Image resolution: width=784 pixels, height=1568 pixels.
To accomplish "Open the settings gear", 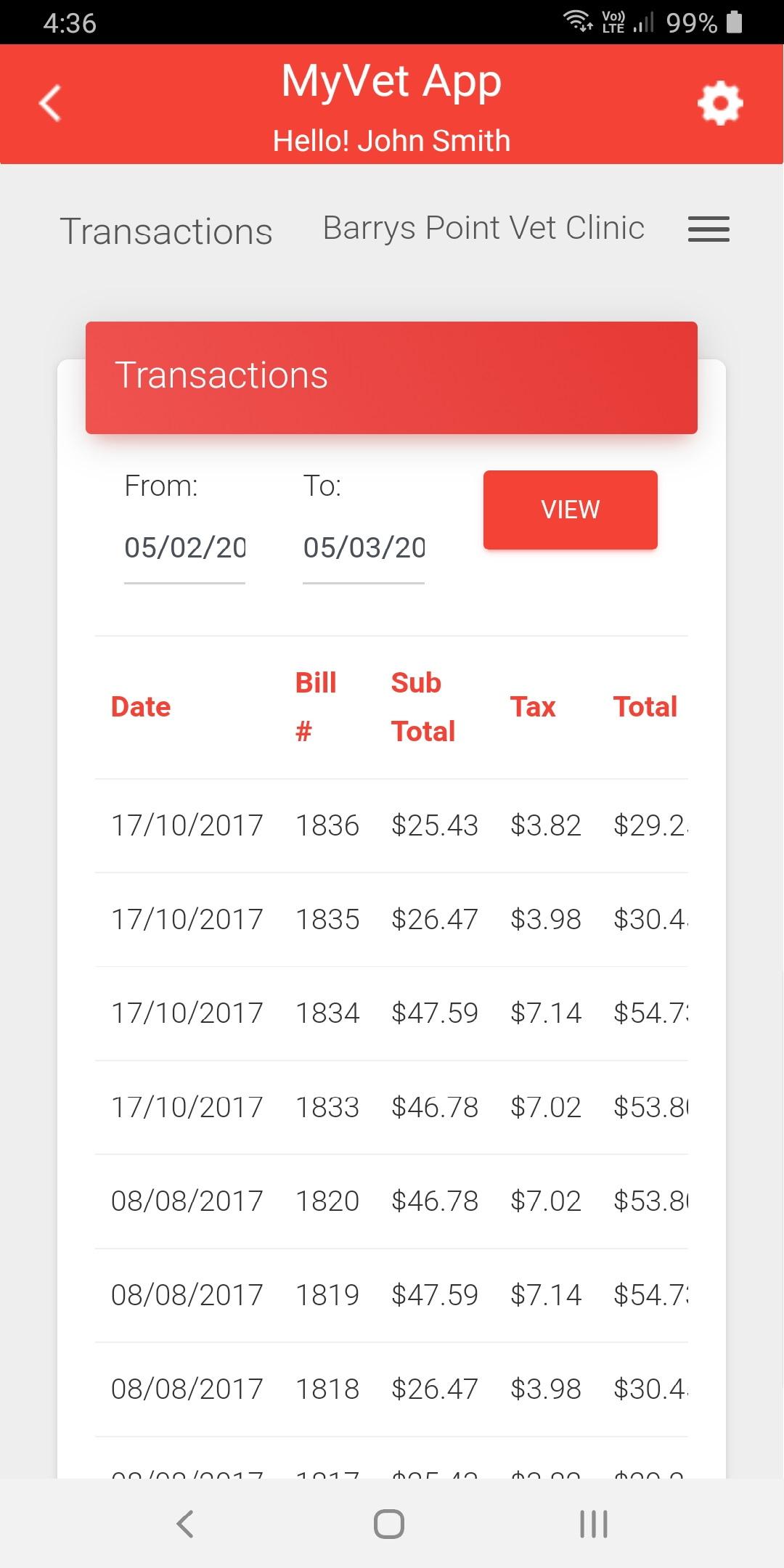I will [x=720, y=103].
